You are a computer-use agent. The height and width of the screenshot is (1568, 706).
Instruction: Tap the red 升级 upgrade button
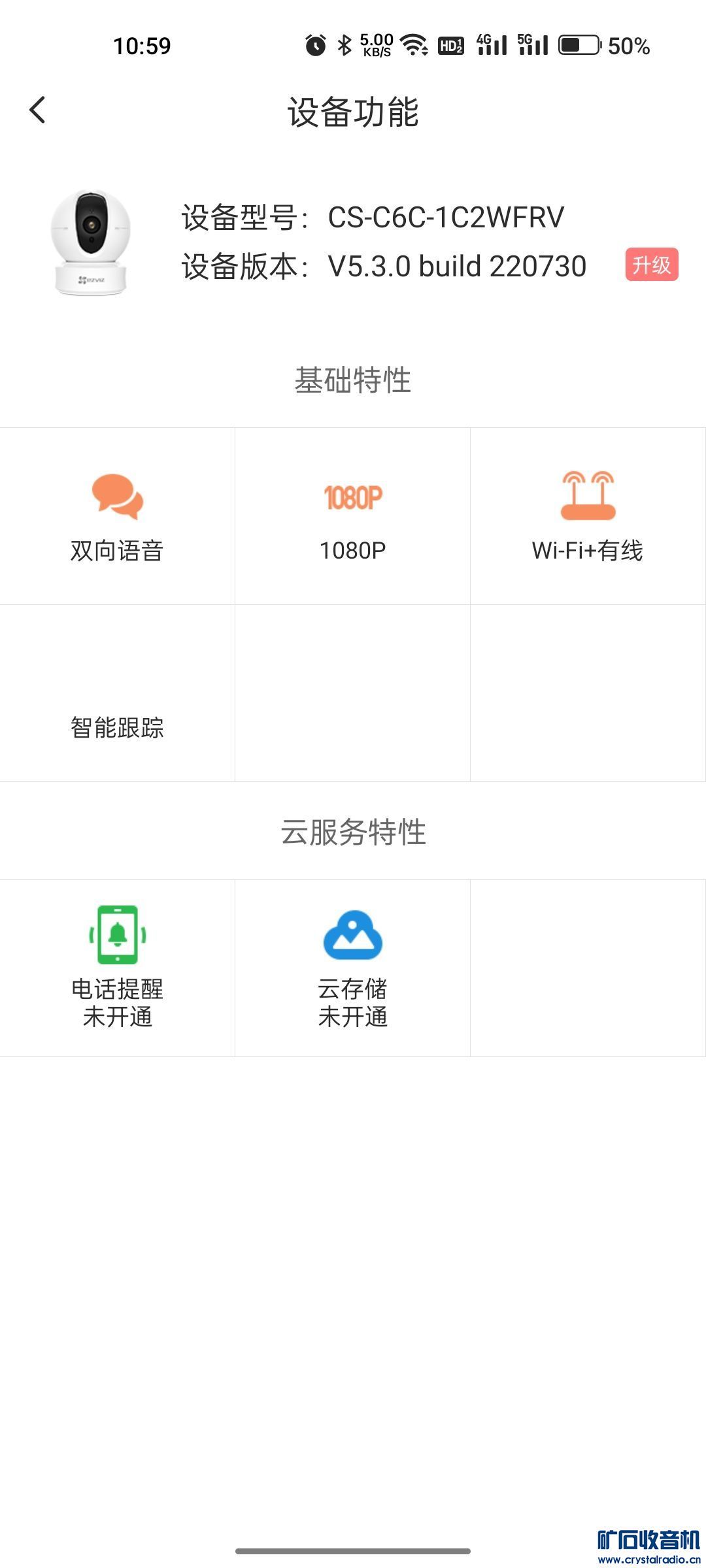point(651,265)
